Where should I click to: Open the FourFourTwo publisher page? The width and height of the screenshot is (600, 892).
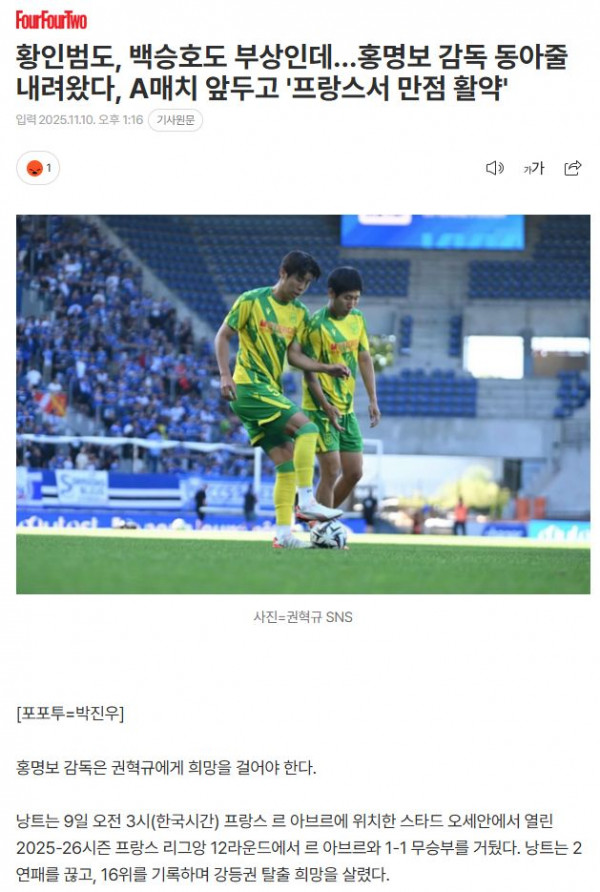coord(51,18)
